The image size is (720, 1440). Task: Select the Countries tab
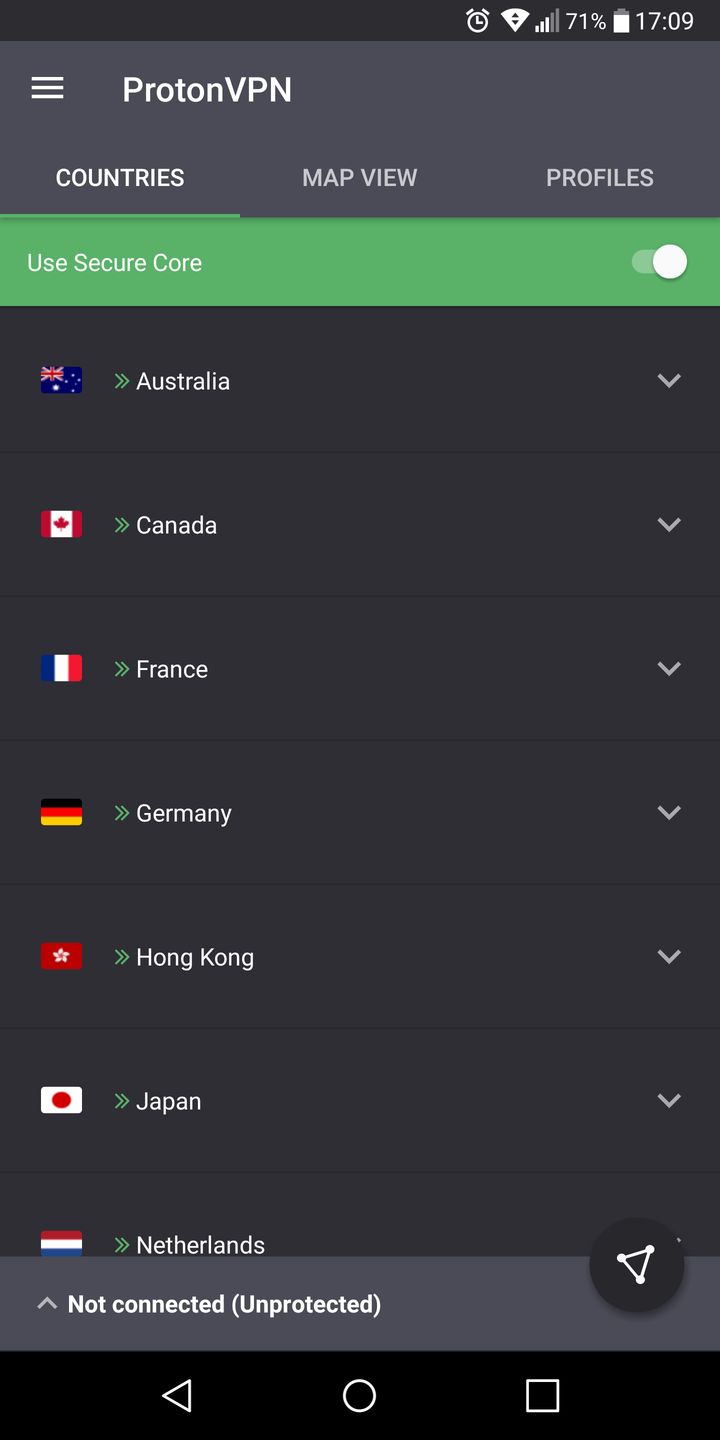pyautogui.click(x=120, y=178)
